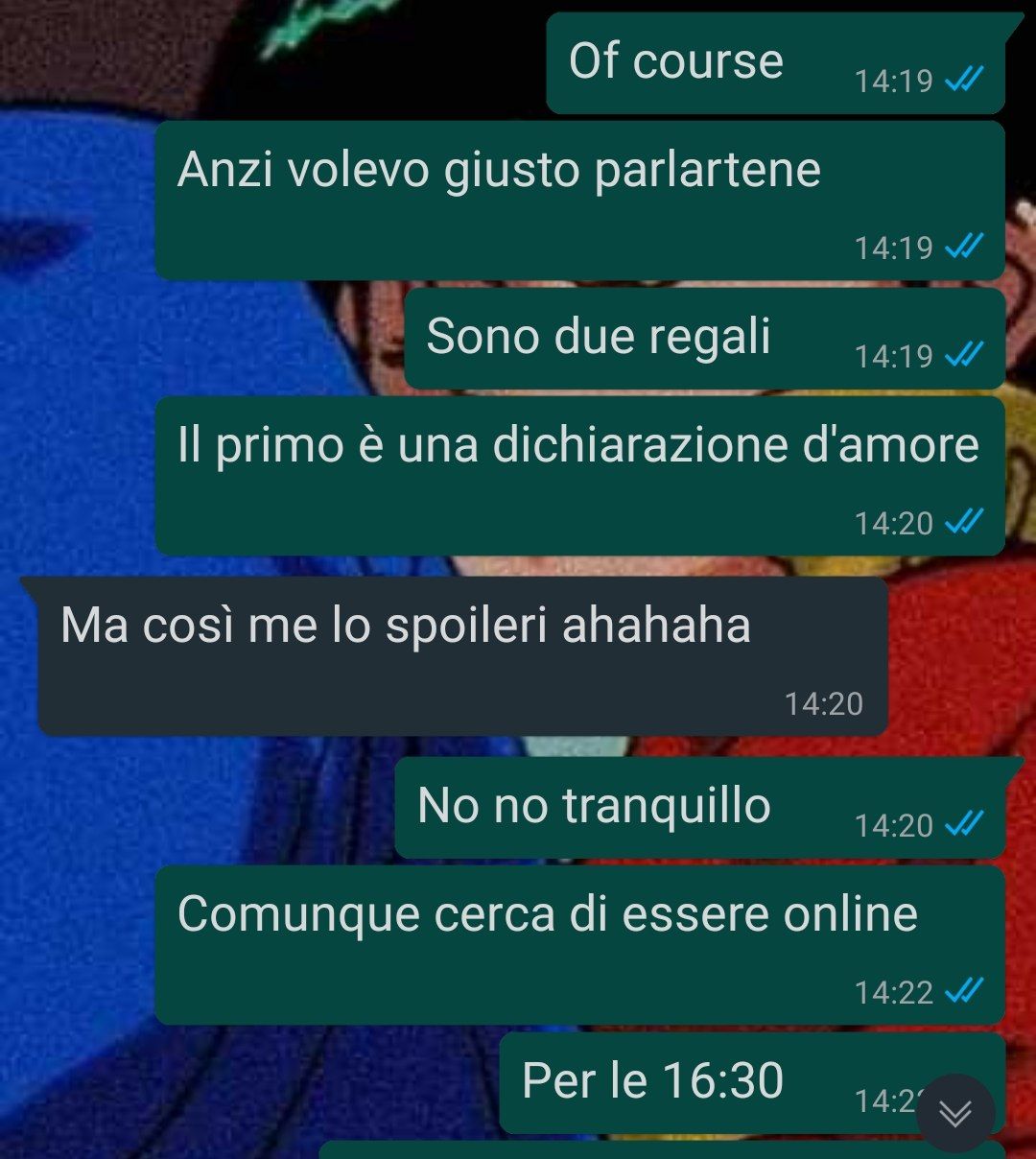Screen dimensions: 1036x1159
Task: Jump to the latest messages with the scroll-down button
Action: click(x=954, y=1113)
